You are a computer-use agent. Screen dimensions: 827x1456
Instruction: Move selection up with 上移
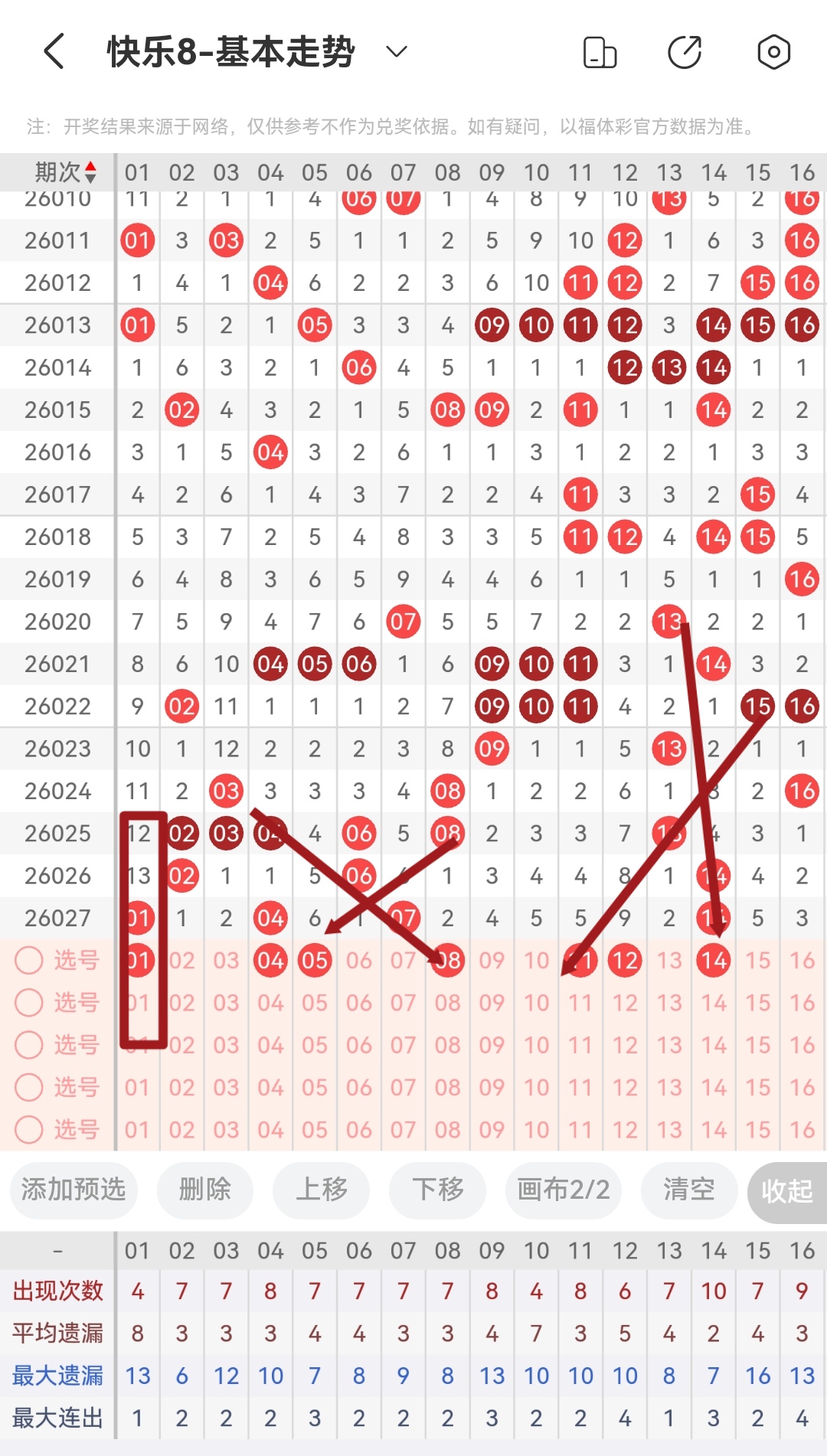pos(321,1190)
